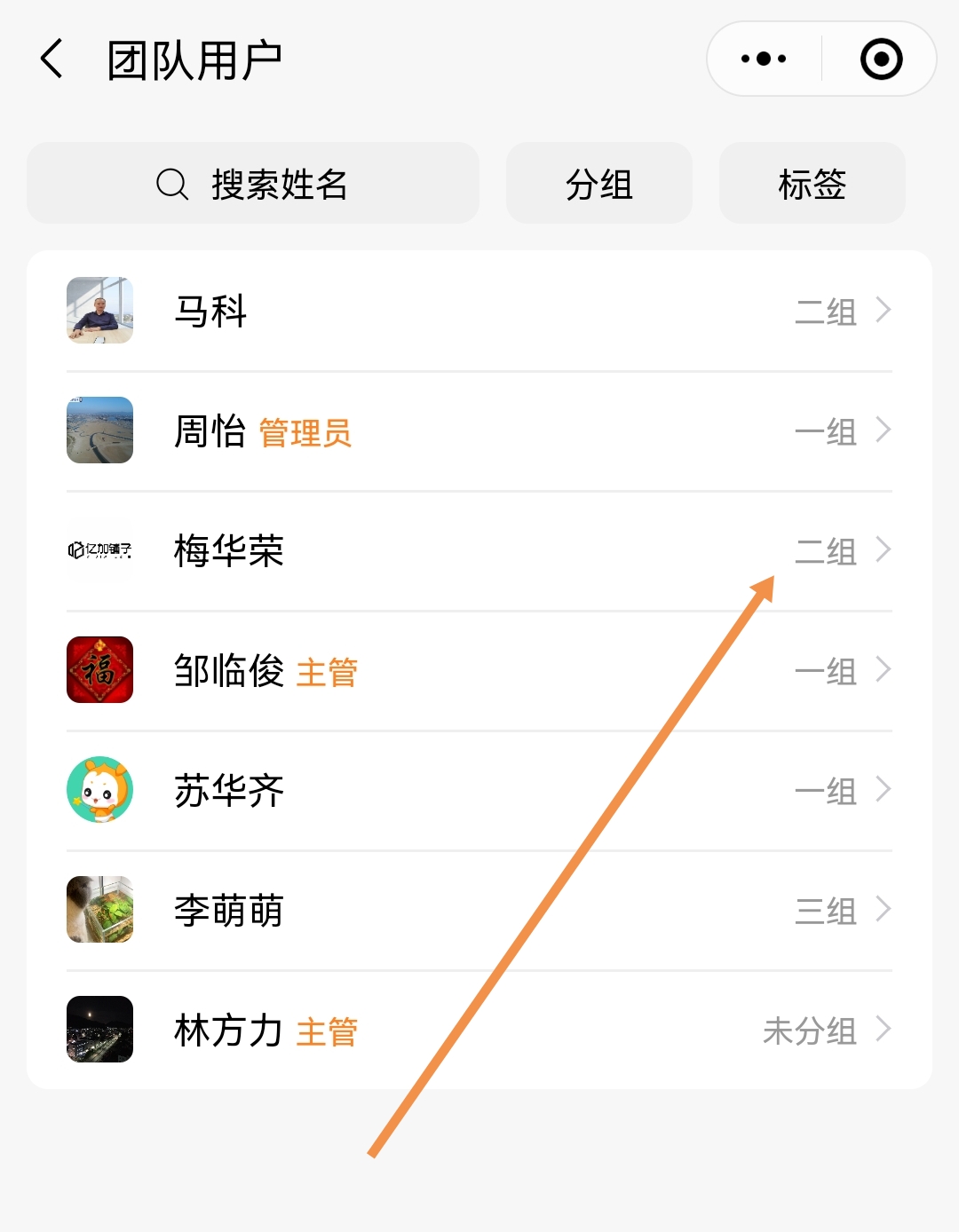Open user 马科's details

coord(479,312)
